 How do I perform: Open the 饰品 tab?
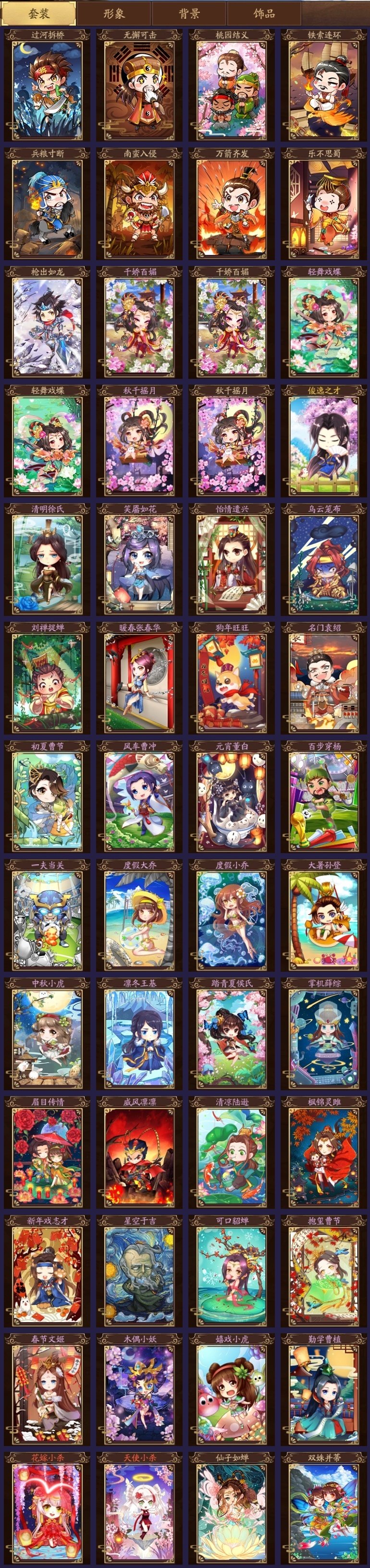click(264, 13)
